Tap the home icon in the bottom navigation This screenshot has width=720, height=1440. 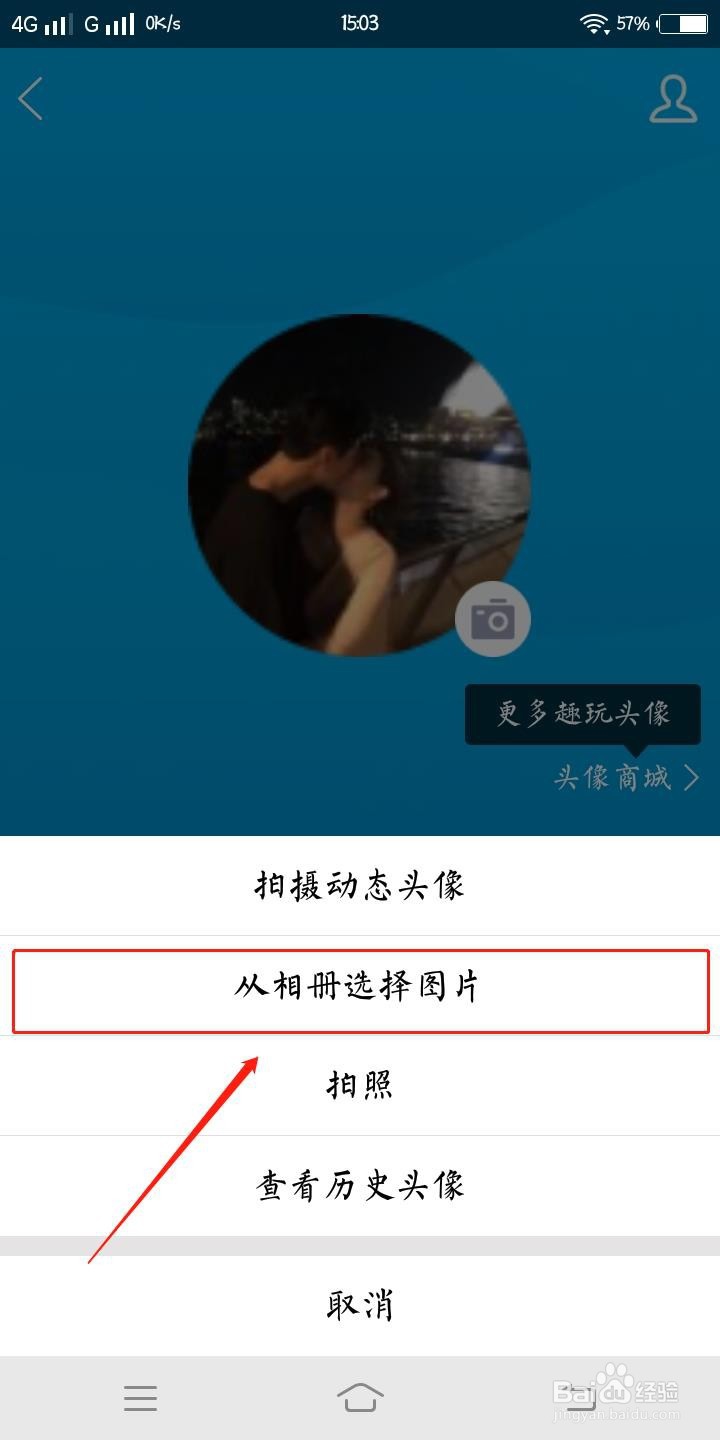(x=360, y=1398)
